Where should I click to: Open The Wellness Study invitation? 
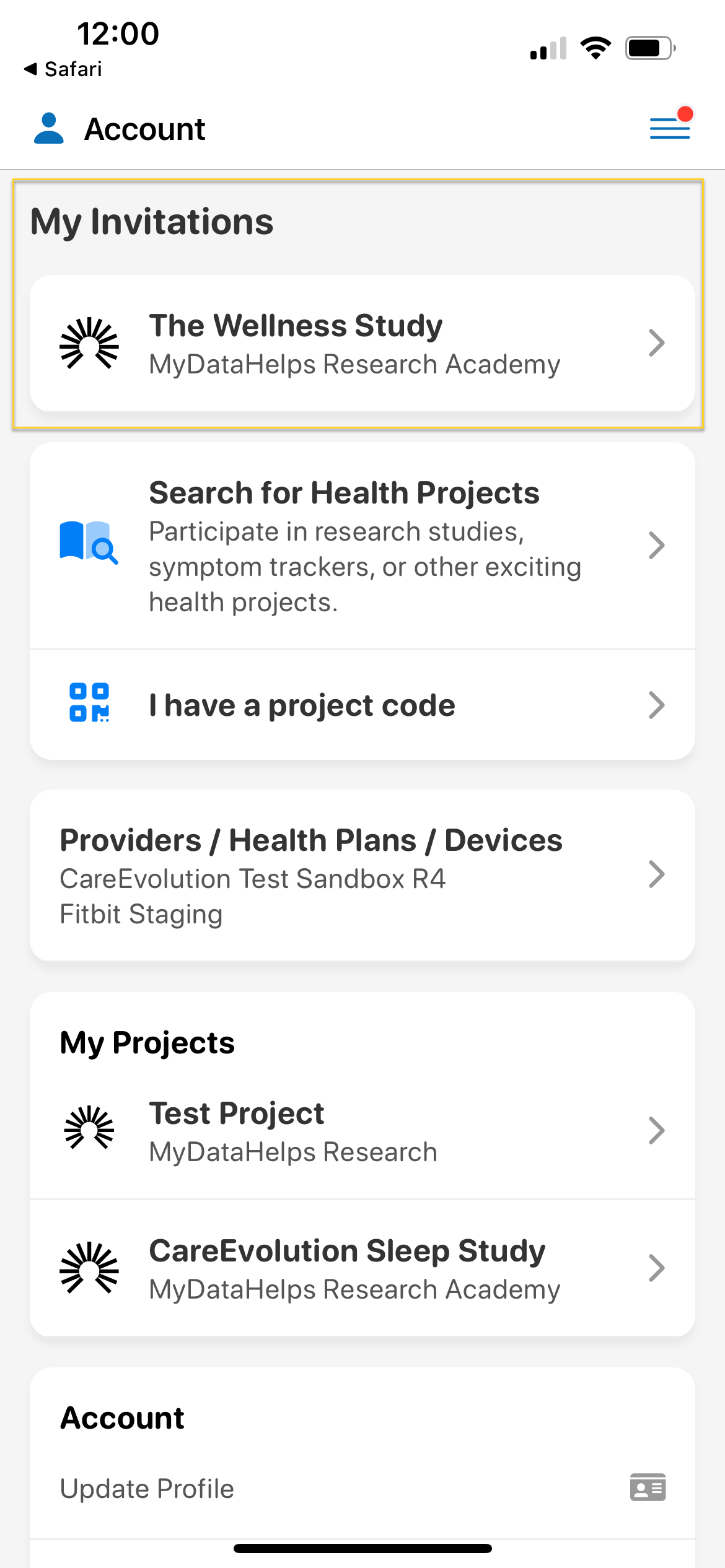(362, 343)
